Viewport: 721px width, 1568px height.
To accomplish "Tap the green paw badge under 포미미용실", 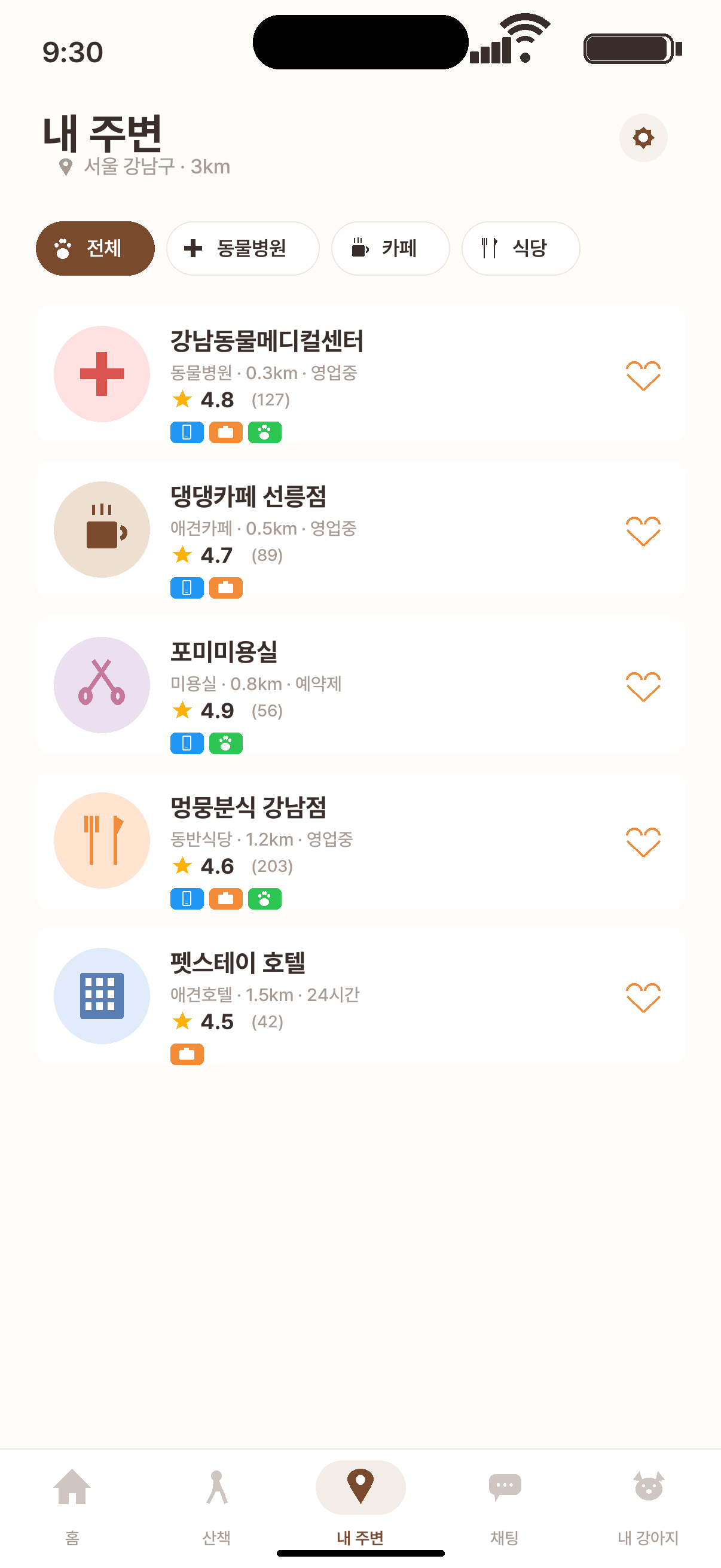I will (227, 743).
